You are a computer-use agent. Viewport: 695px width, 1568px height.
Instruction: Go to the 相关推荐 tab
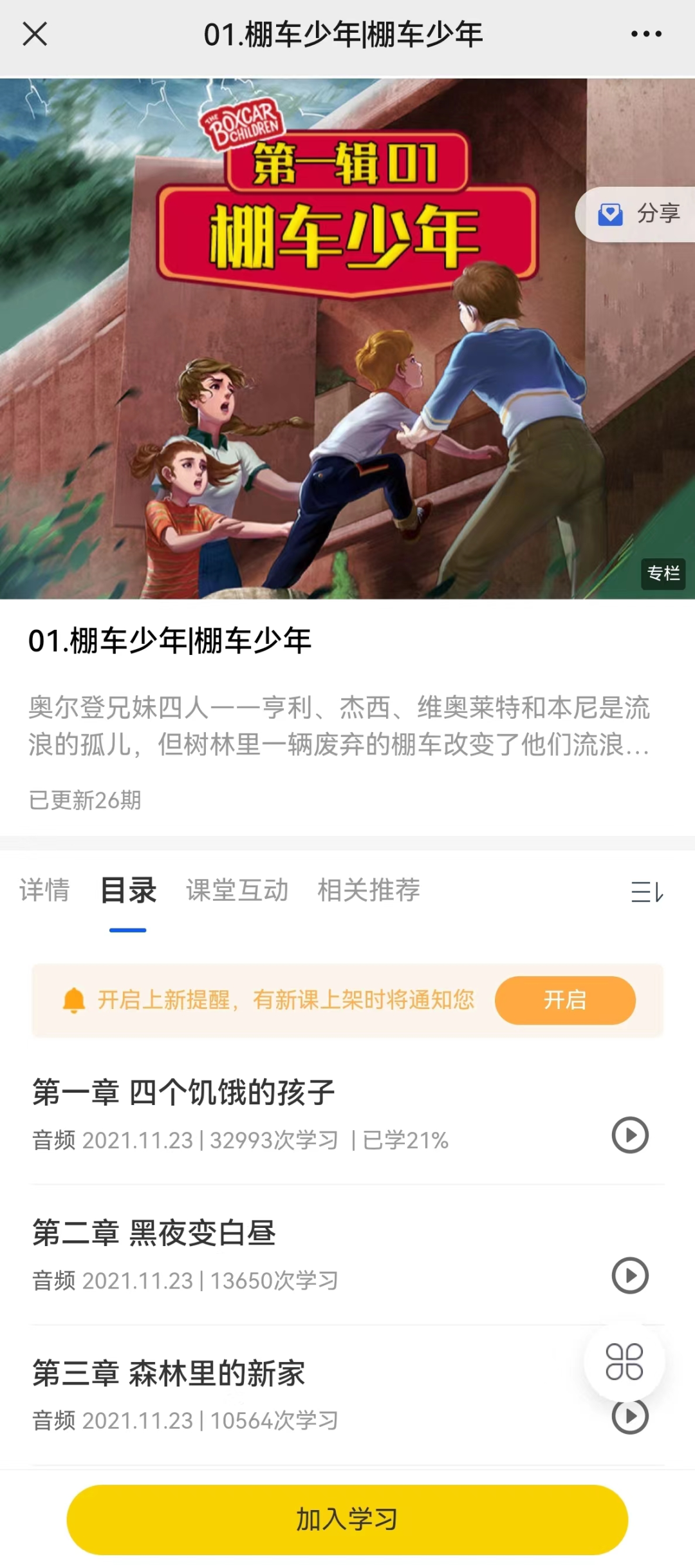tap(369, 891)
